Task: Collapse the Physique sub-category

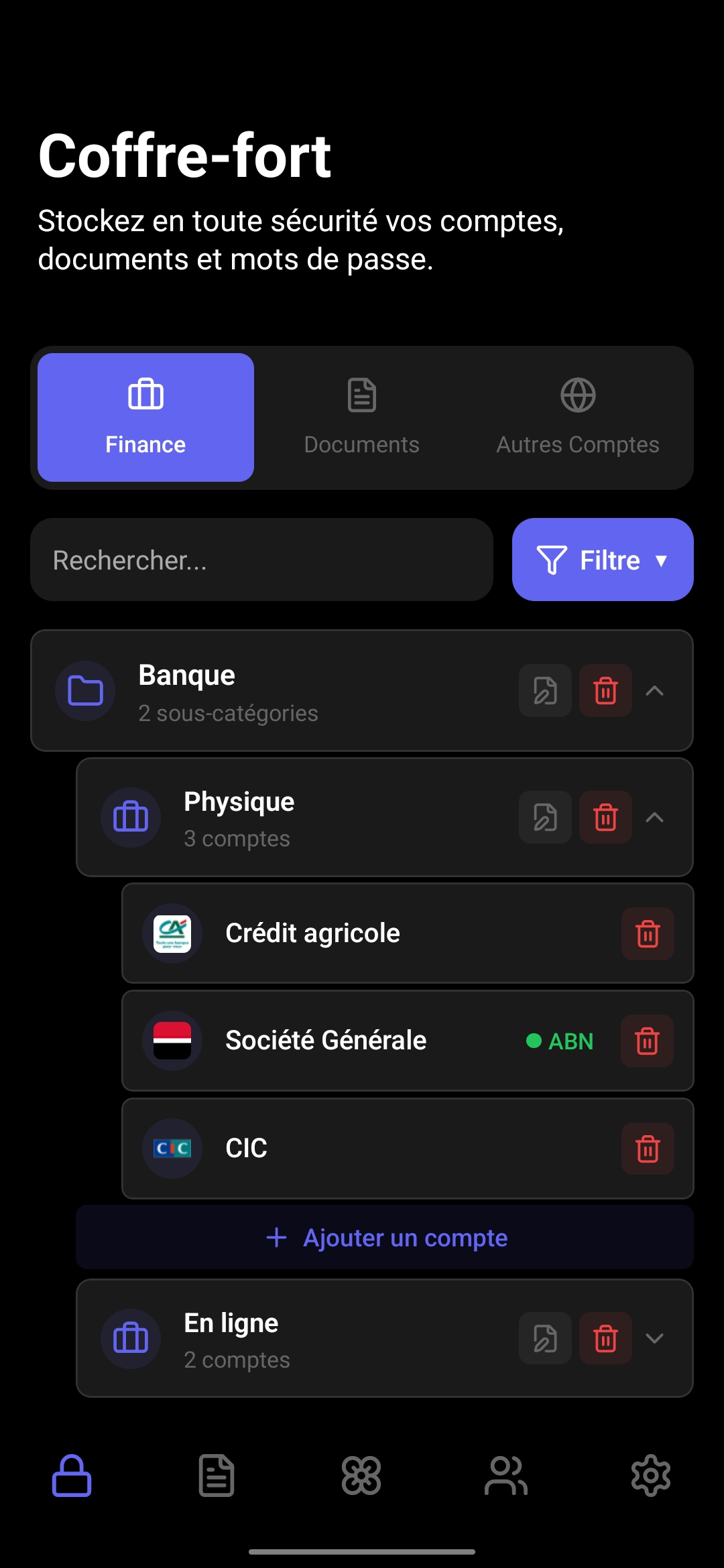Action: click(x=655, y=818)
